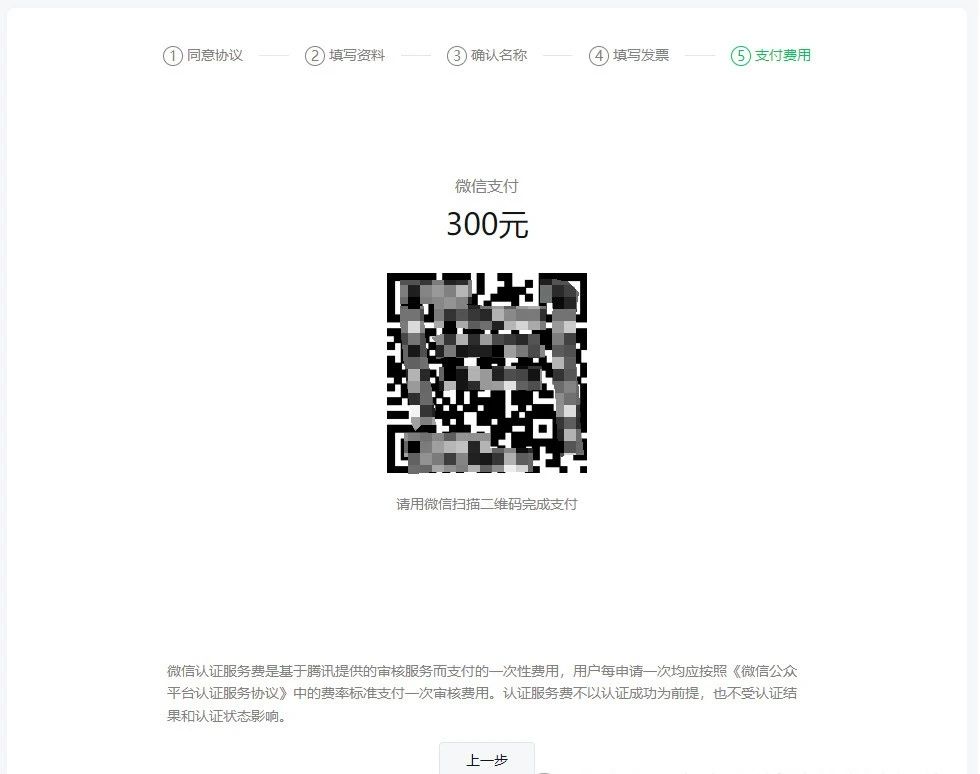Go back with the 上一步 button

tap(487, 759)
